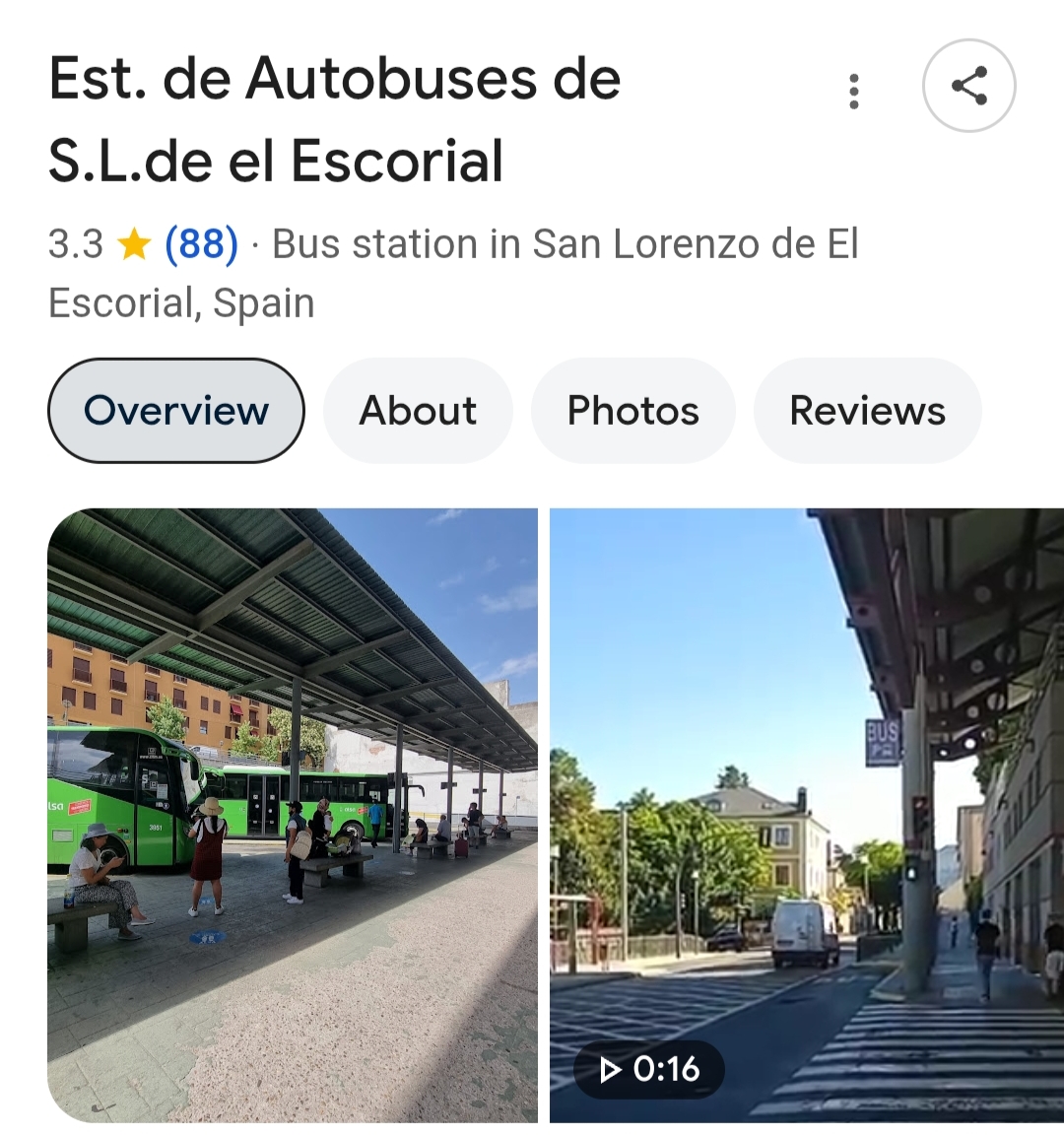Switch to the Reviews tab
This screenshot has width=1064, height=1136.
[867, 411]
